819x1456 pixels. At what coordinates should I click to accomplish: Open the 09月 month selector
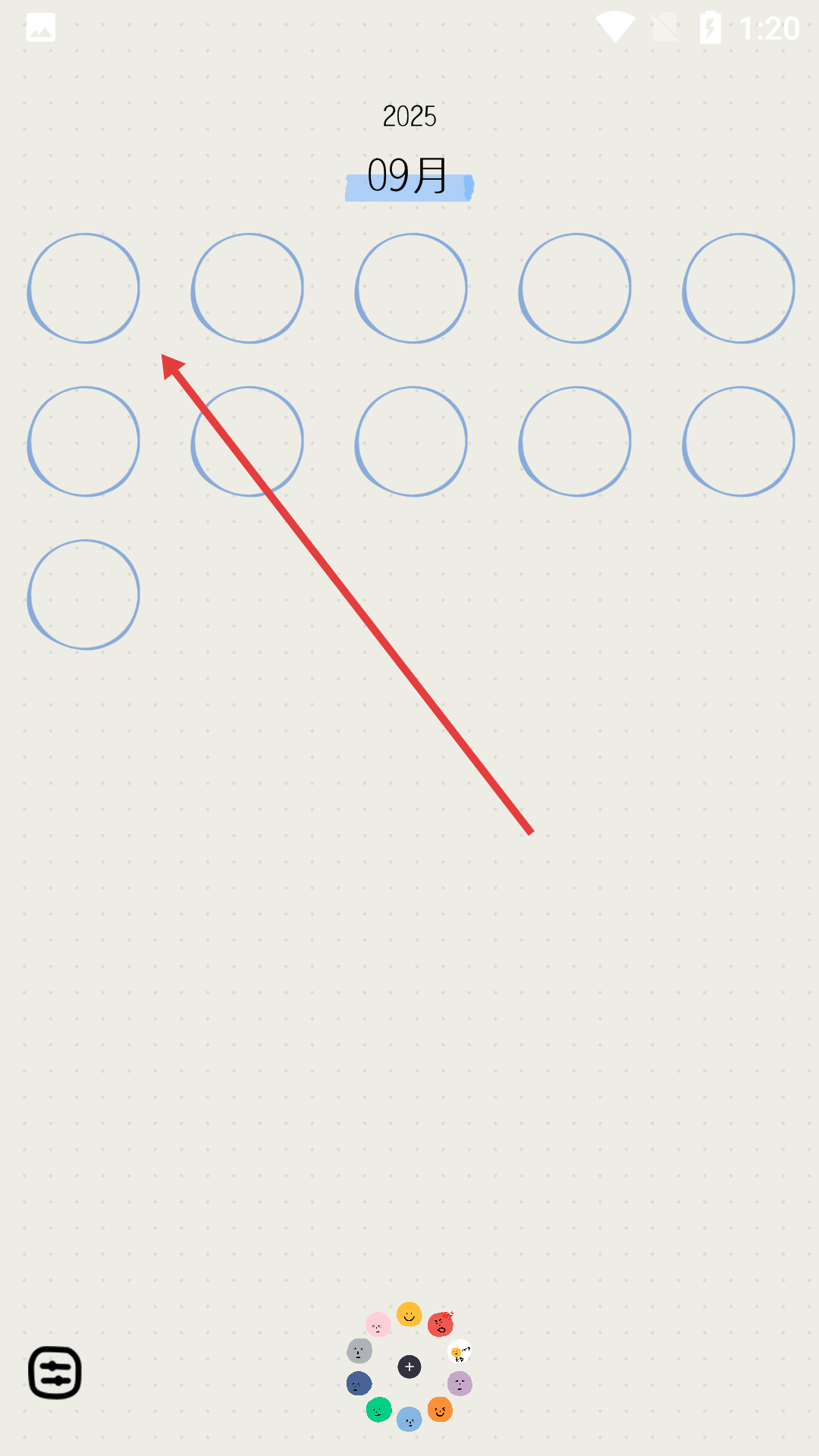[x=409, y=177]
